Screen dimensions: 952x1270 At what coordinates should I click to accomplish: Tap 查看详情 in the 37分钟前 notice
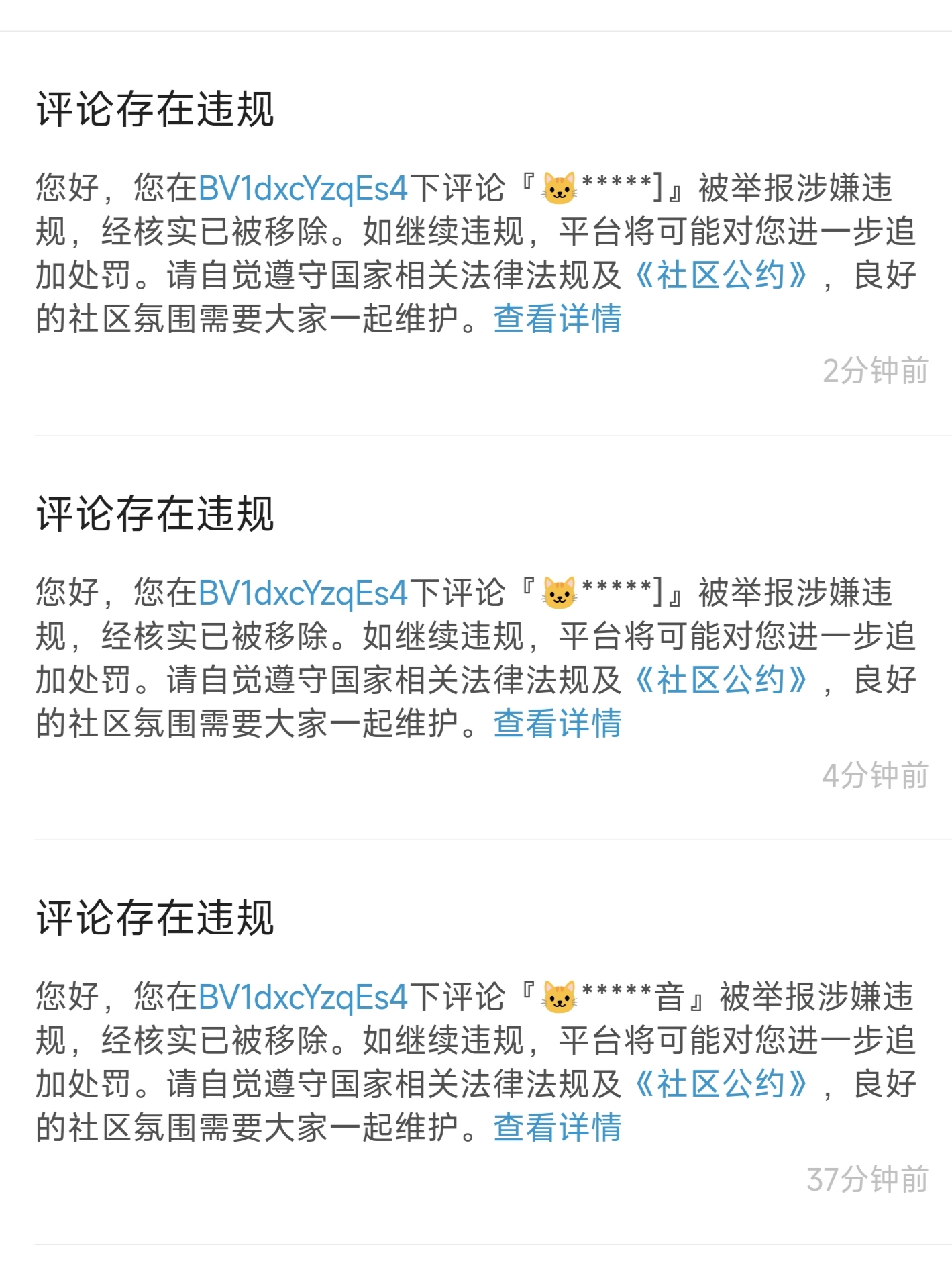tap(558, 1128)
